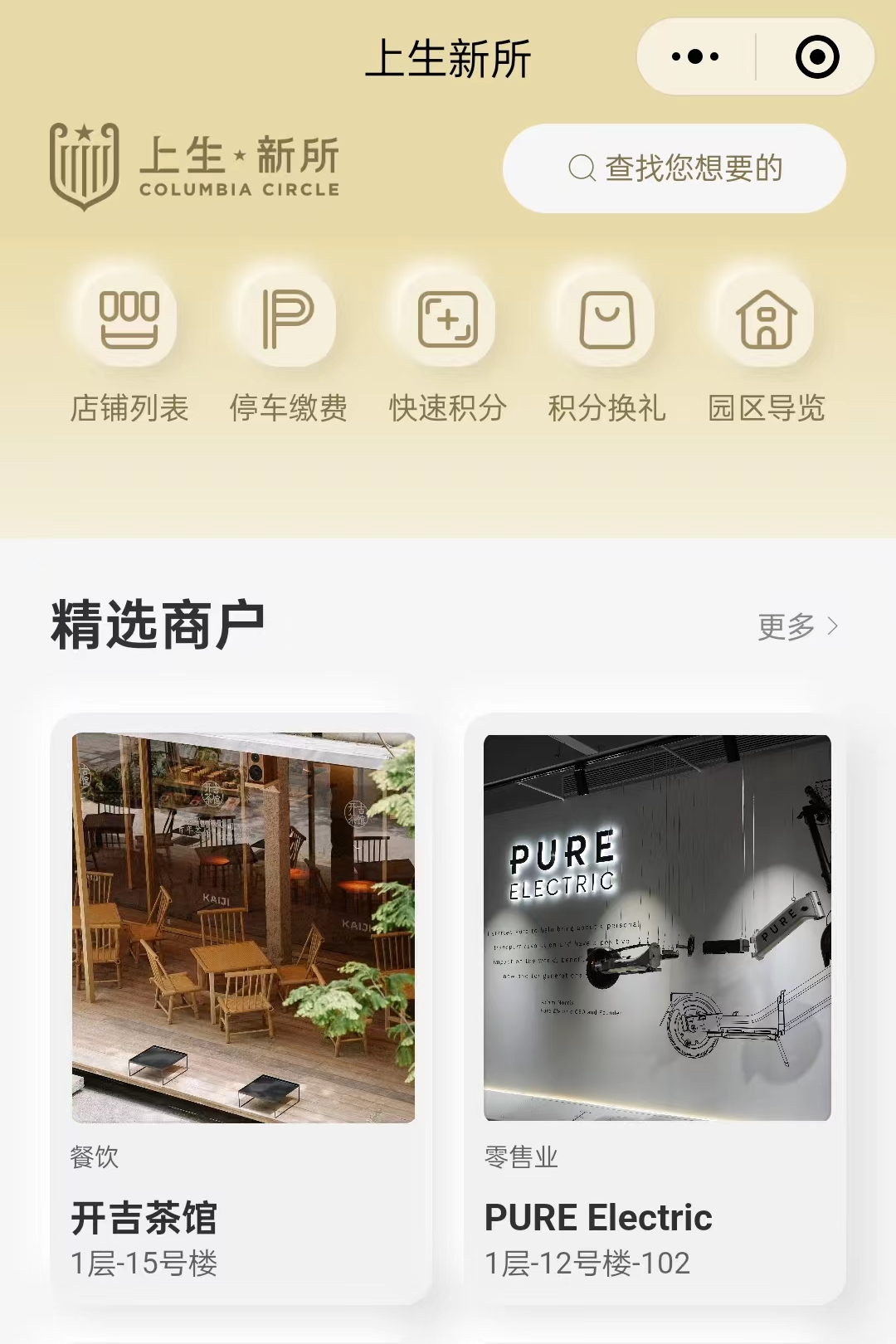Open the PURE Electric merchant card
This screenshot has height=1344, width=896.
pos(656,1008)
